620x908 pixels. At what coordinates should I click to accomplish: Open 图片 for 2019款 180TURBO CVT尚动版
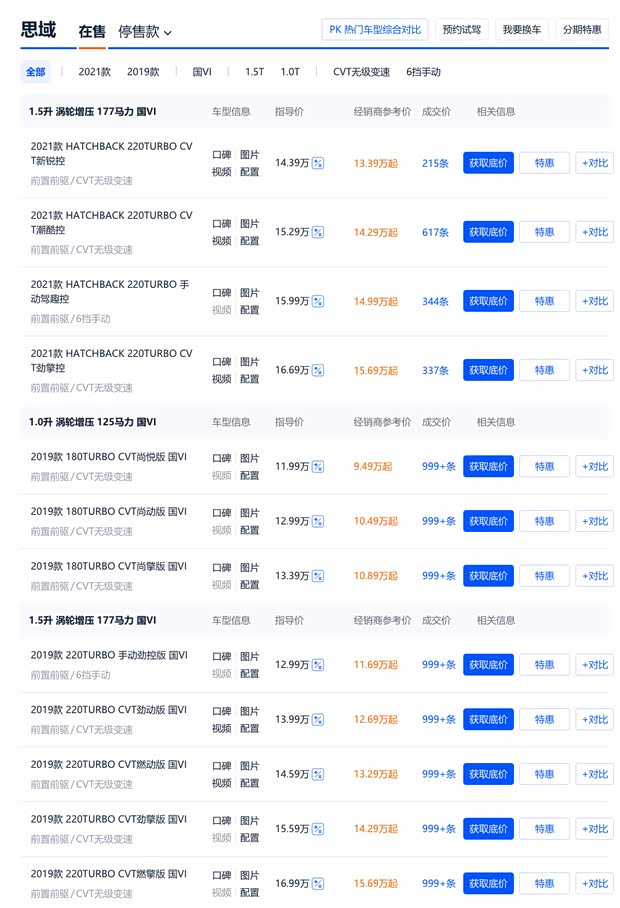249,513
